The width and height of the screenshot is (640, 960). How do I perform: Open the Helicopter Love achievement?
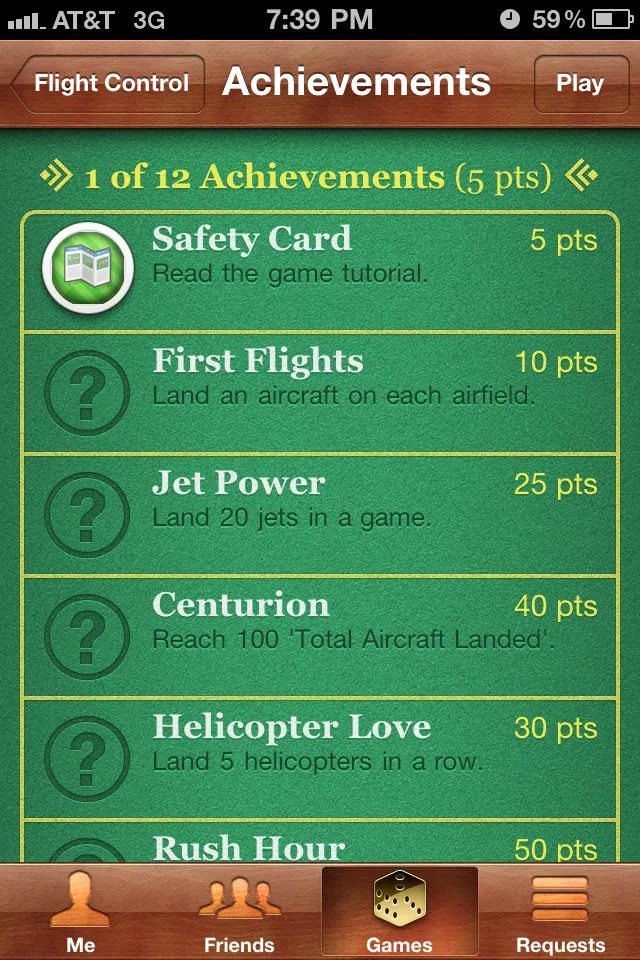pos(320,758)
